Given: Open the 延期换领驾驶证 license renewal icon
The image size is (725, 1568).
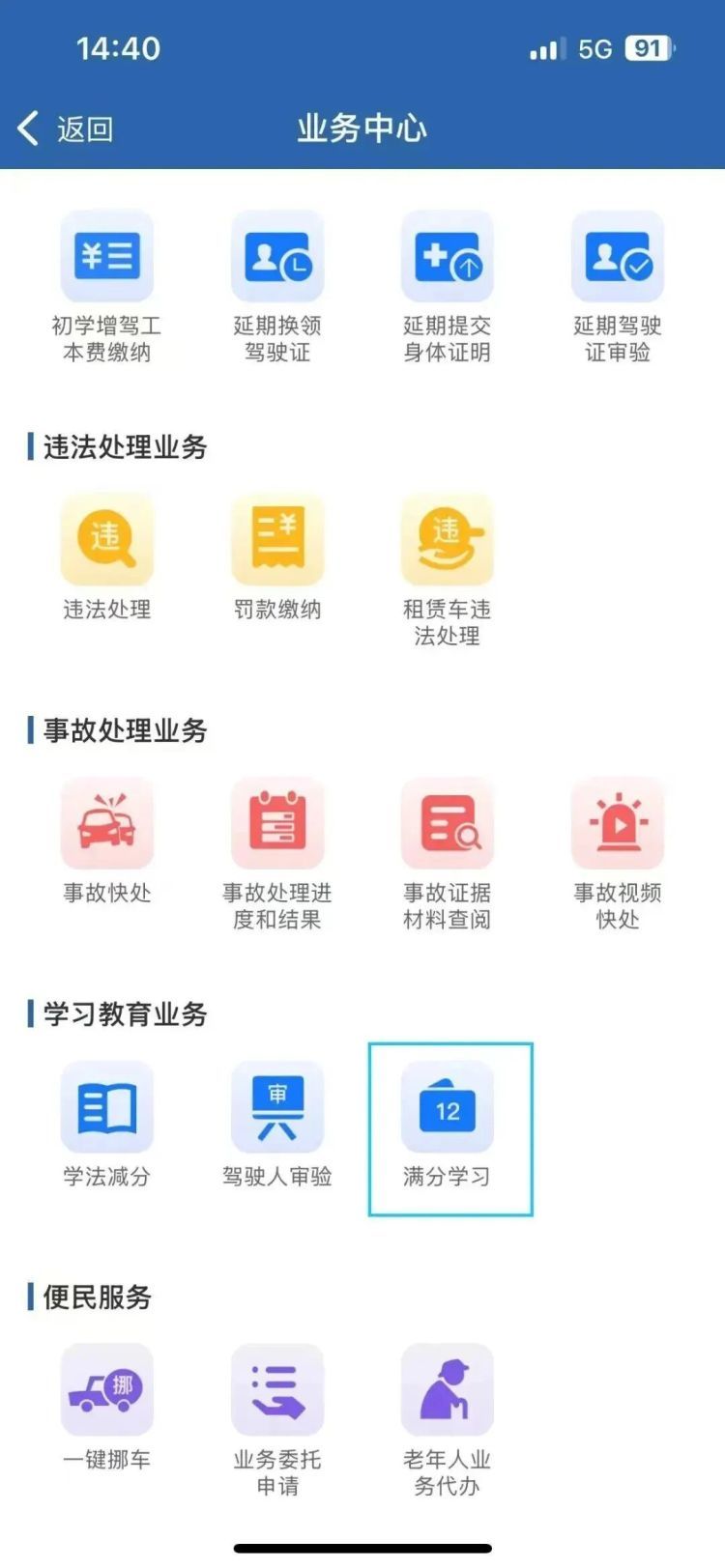Looking at the screenshot, I should tap(276, 256).
